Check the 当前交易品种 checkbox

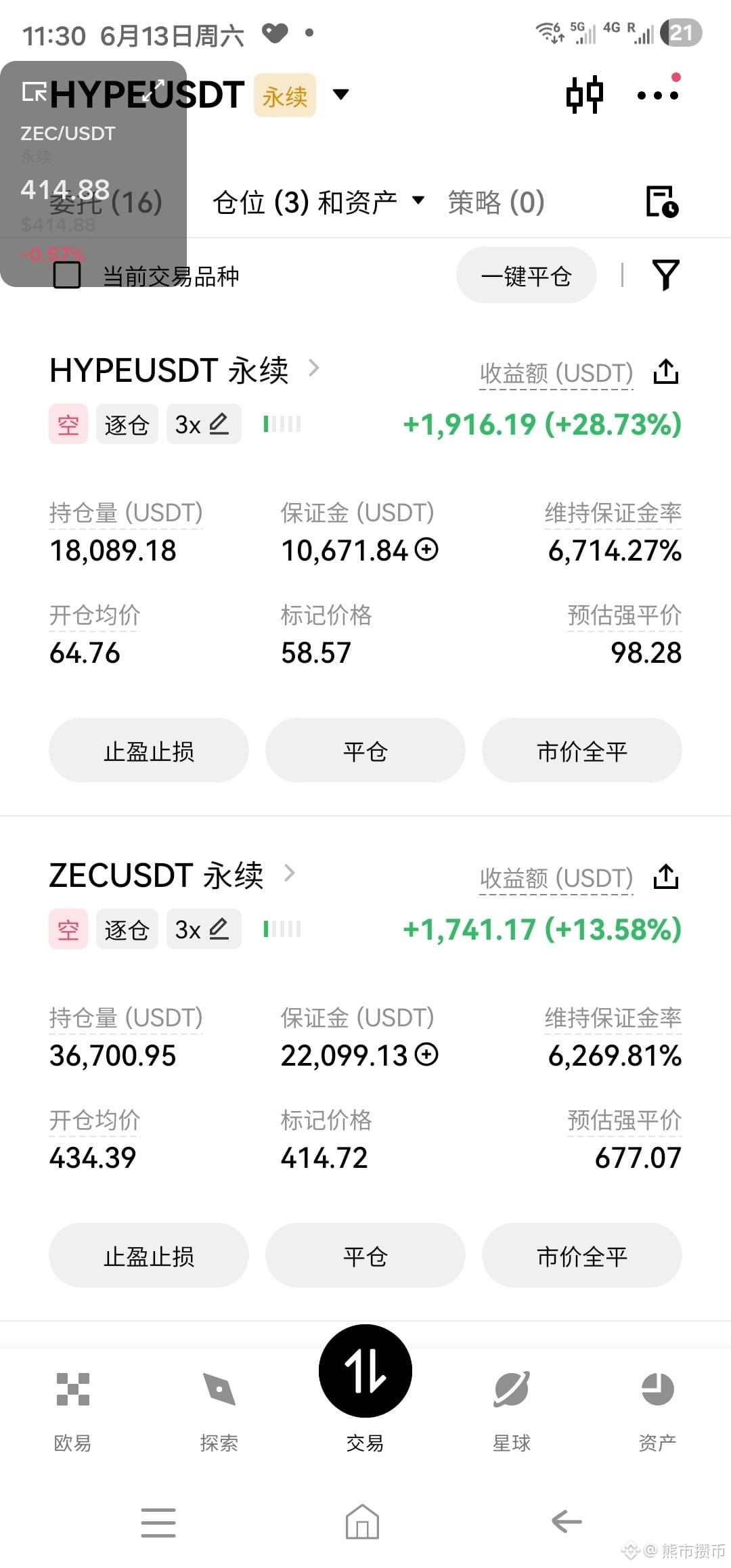click(x=67, y=276)
